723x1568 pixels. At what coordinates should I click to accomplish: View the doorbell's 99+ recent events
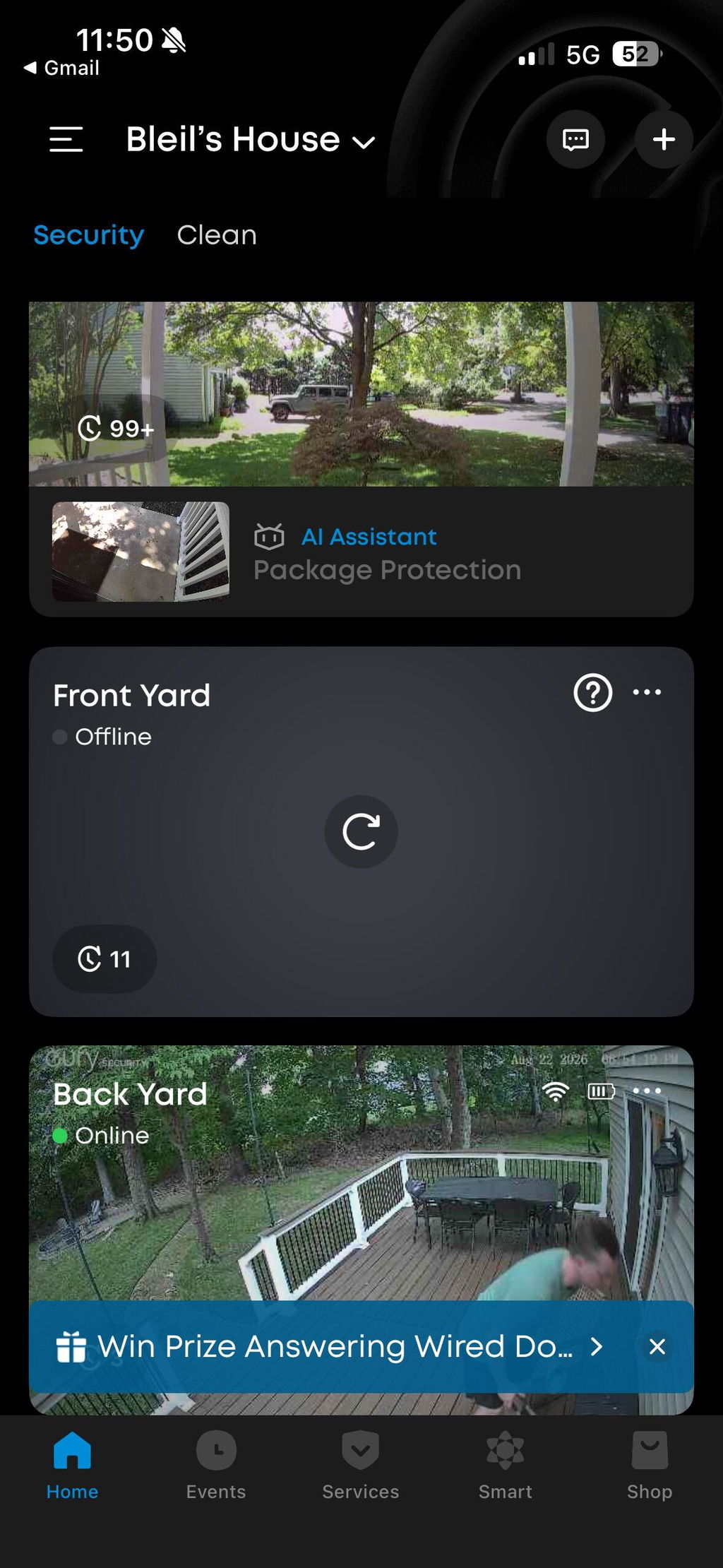pyautogui.click(x=116, y=428)
